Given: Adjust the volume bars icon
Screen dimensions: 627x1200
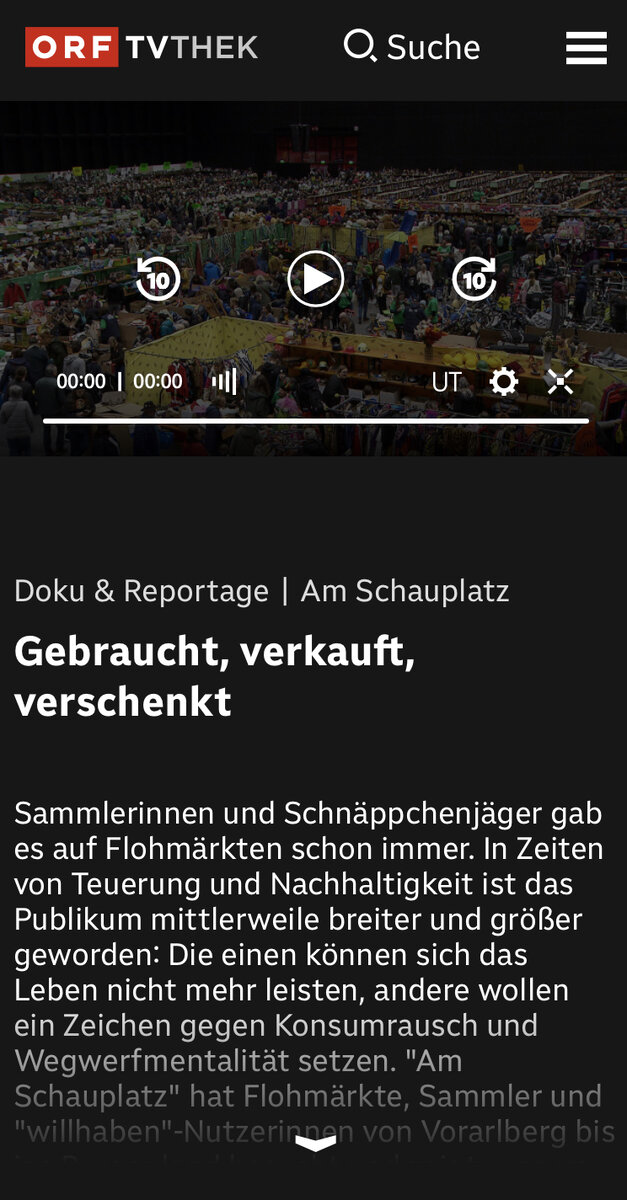Looking at the screenshot, I should click(225, 381).
